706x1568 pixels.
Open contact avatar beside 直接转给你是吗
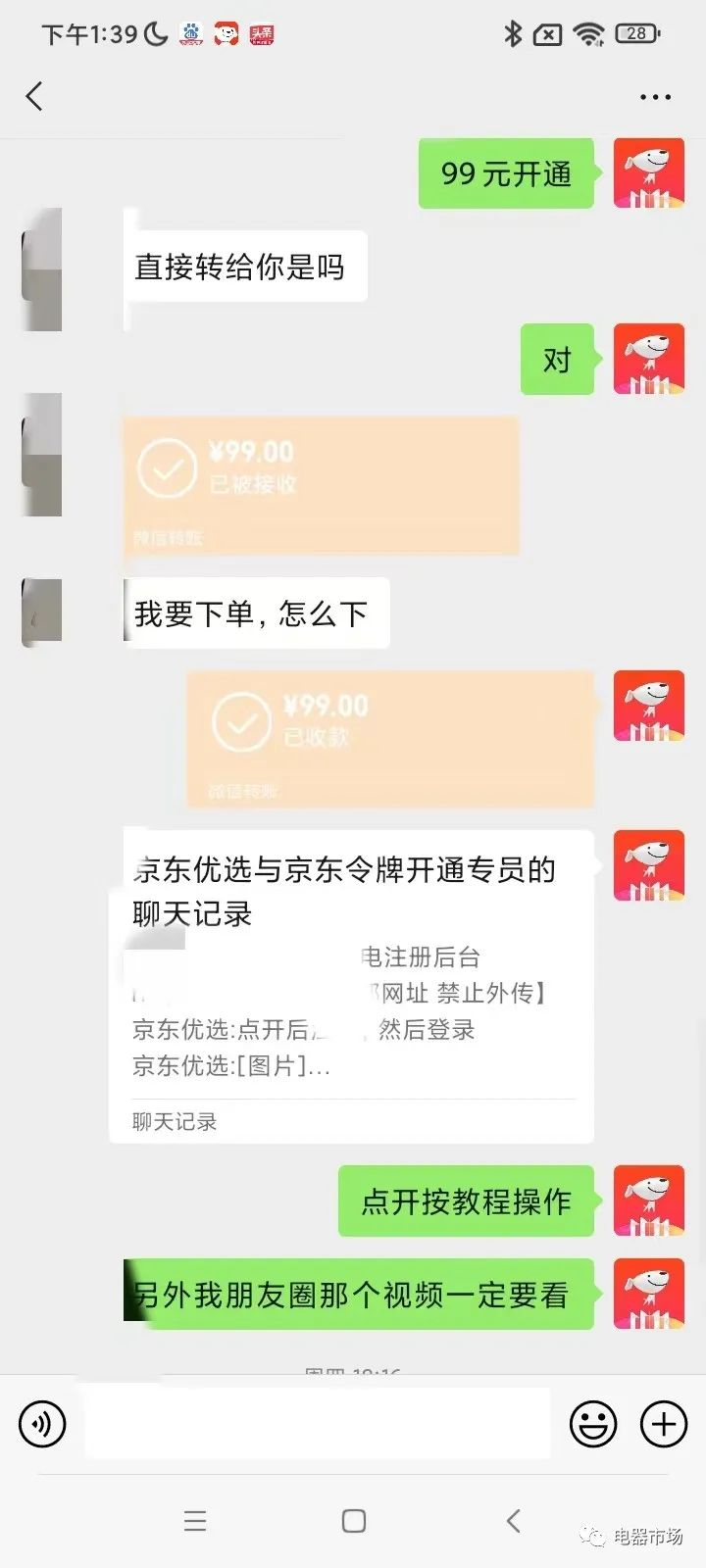[42, 269]
